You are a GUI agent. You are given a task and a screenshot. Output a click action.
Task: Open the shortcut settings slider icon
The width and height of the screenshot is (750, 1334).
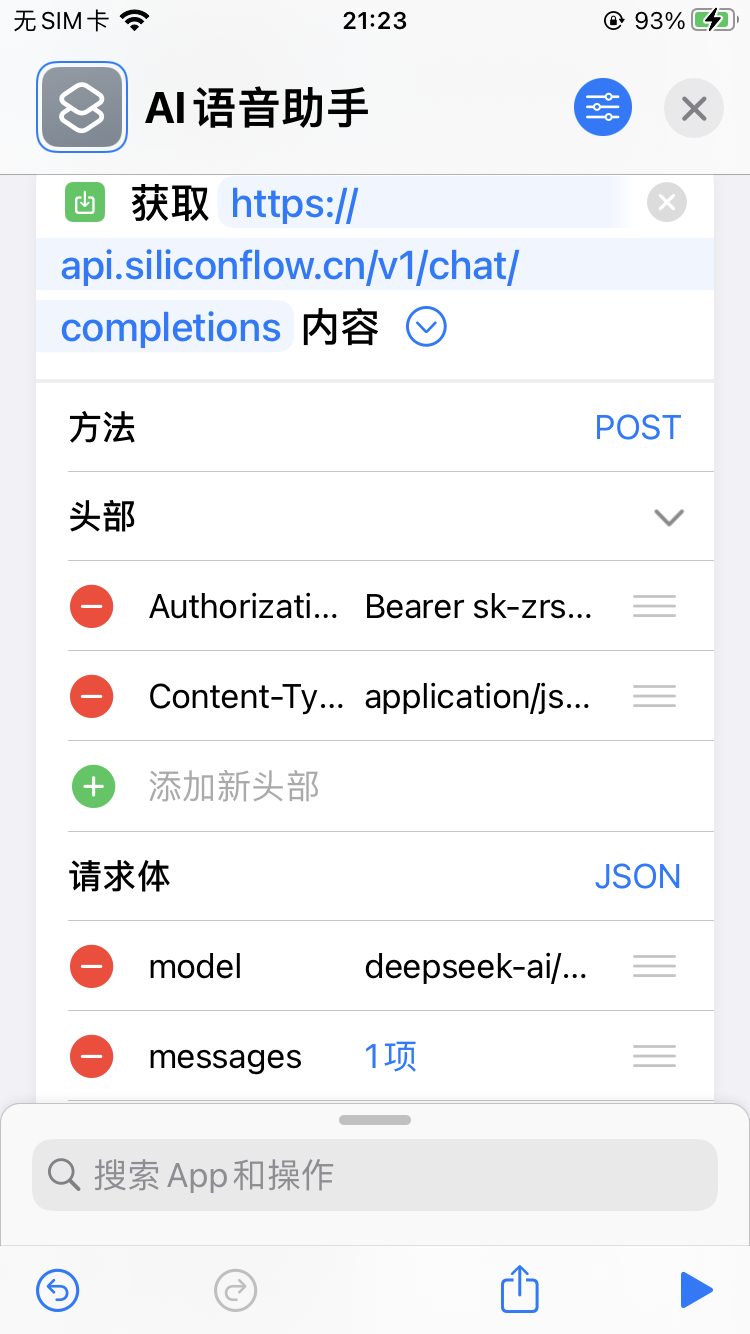pyautogui.click(x=603, y=107)
